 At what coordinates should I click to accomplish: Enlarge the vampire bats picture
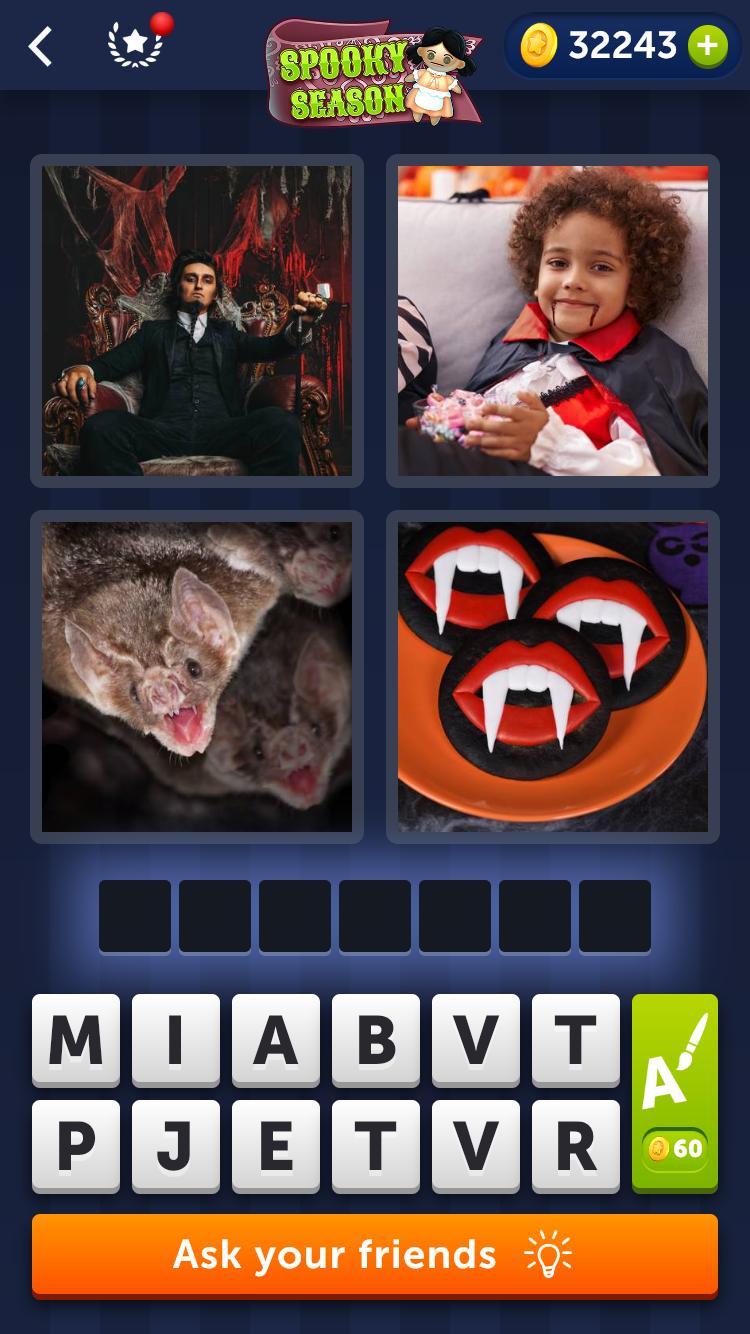click(197, 677)
